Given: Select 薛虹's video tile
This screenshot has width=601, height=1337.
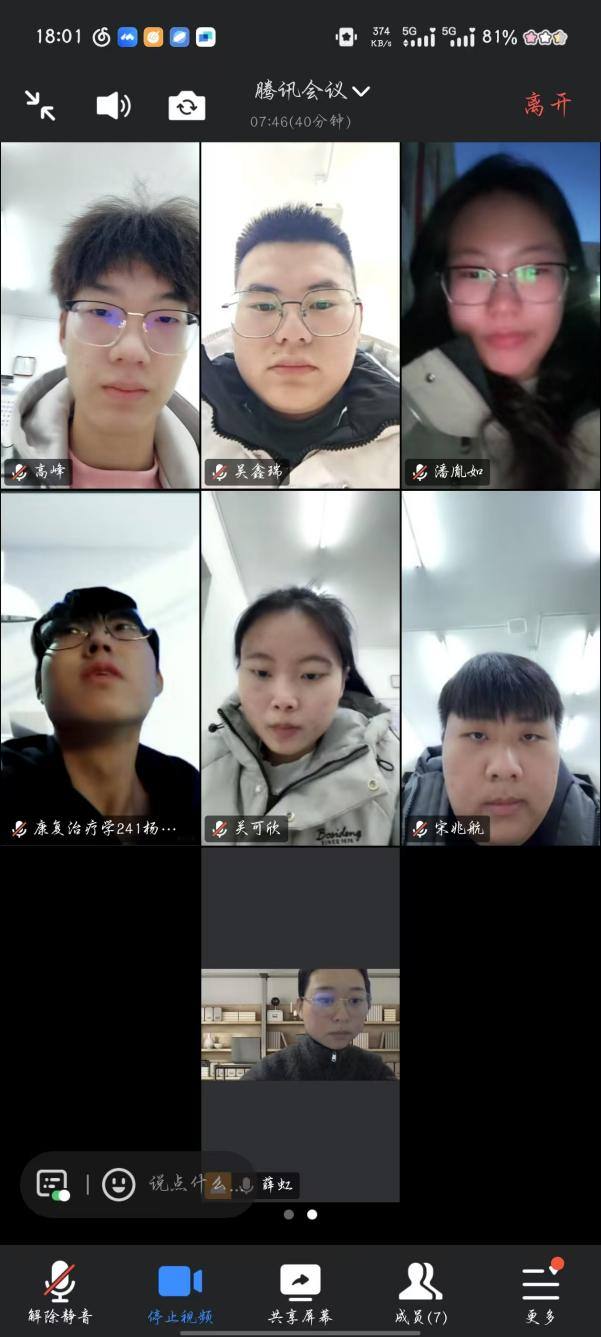Looking at the screenshot, I should click(300, 1025).
